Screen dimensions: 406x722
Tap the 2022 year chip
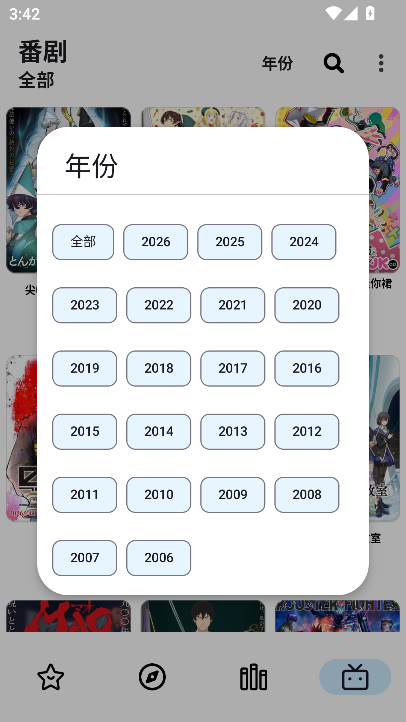(158, 305)
